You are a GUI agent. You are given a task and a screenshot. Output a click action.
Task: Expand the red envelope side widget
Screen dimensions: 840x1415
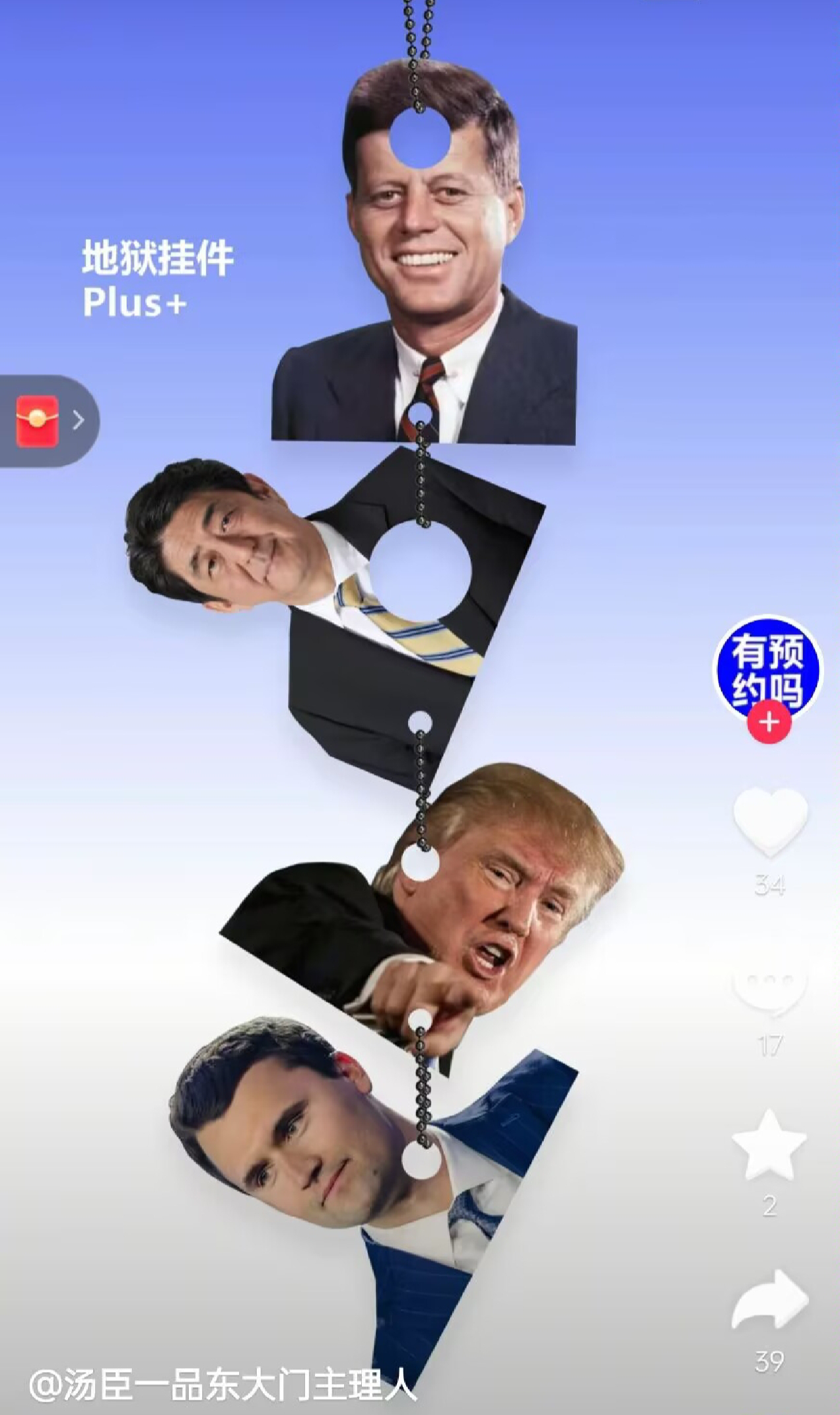(50, 421)
